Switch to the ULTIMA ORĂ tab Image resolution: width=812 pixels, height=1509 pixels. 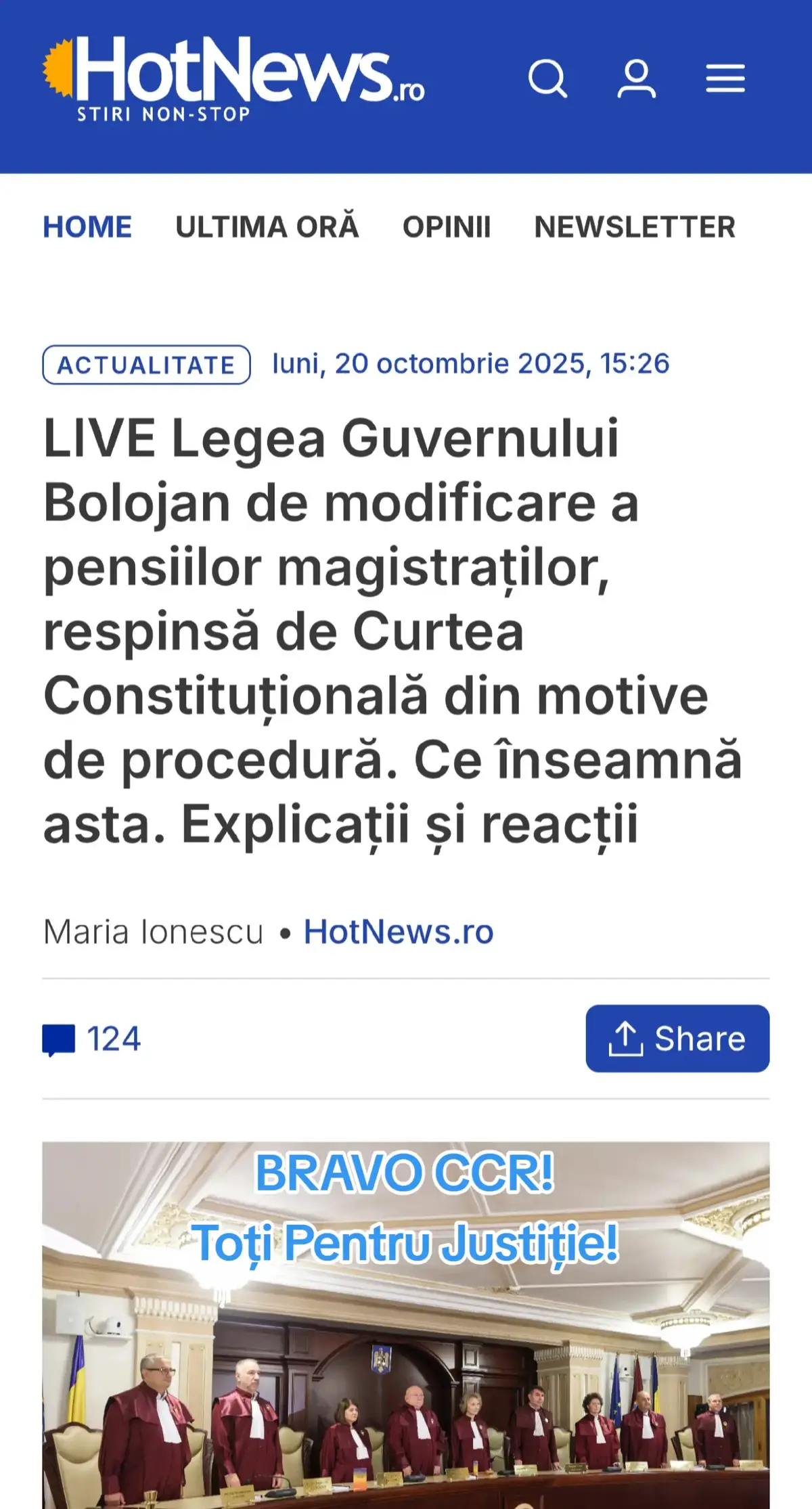[x=268, y=227]
